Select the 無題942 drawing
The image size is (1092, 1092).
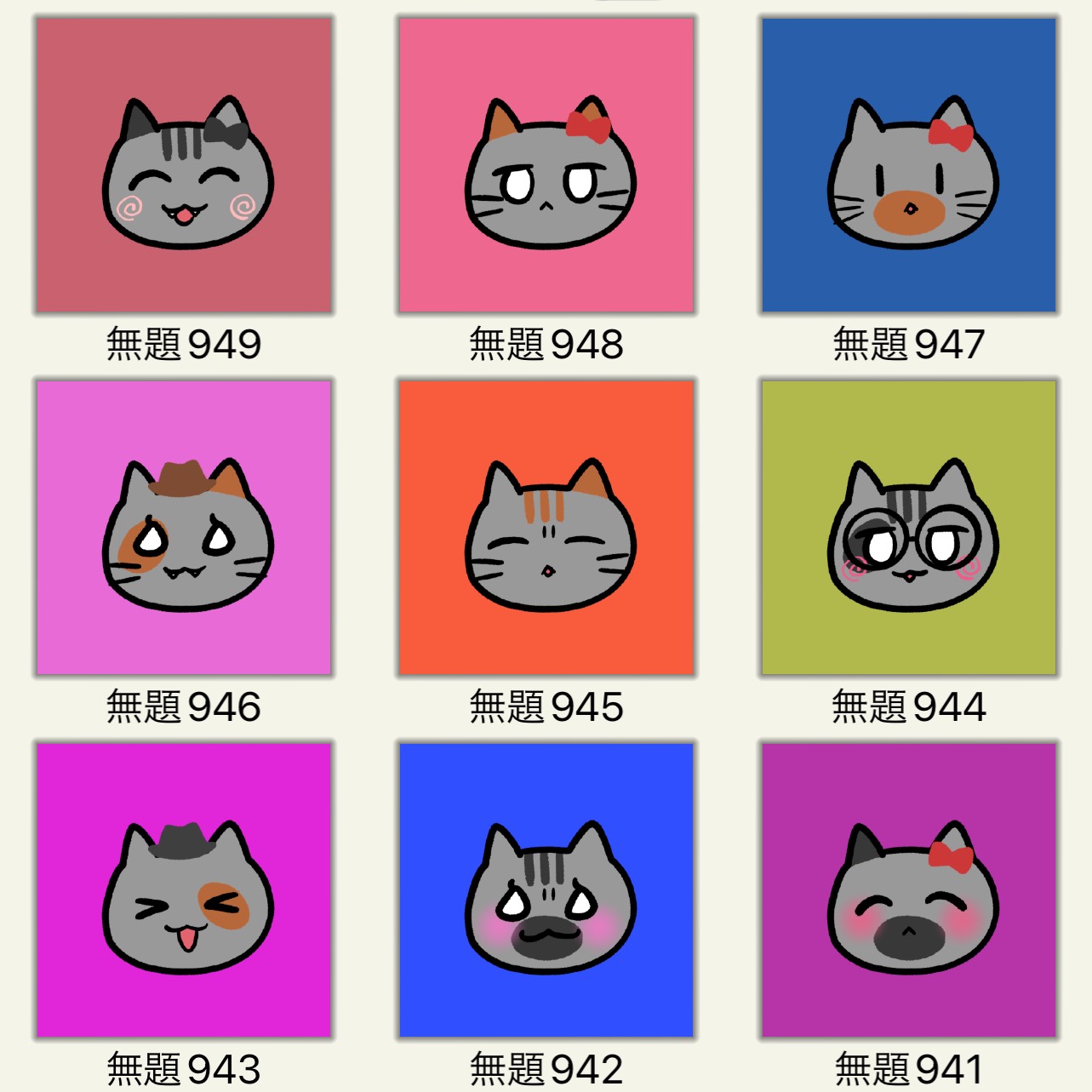[x=546, y=890]
